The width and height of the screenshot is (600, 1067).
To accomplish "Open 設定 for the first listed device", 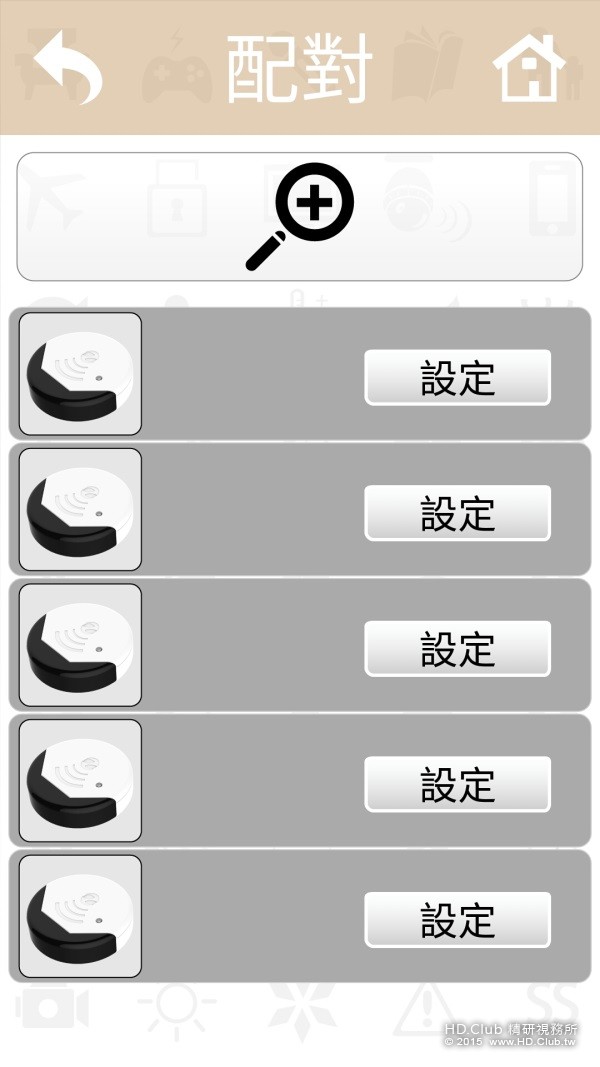I will coord(457,377).
